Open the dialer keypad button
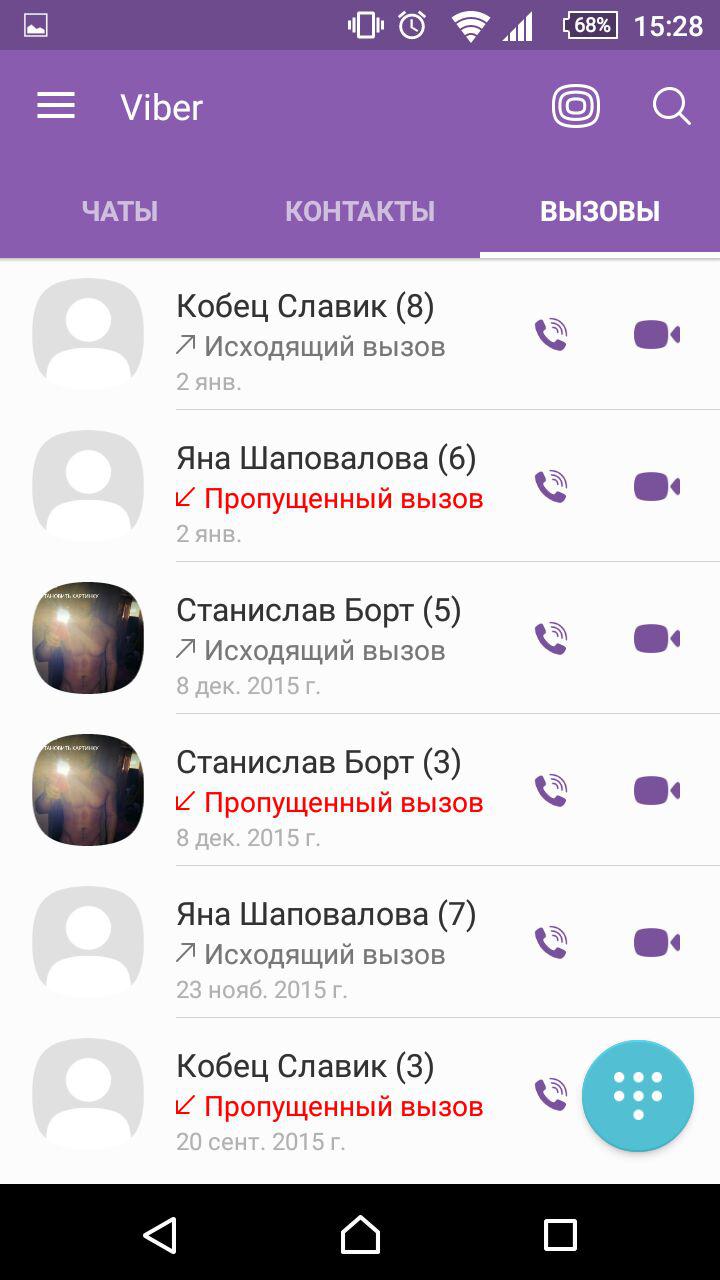 pos(637,1096)
